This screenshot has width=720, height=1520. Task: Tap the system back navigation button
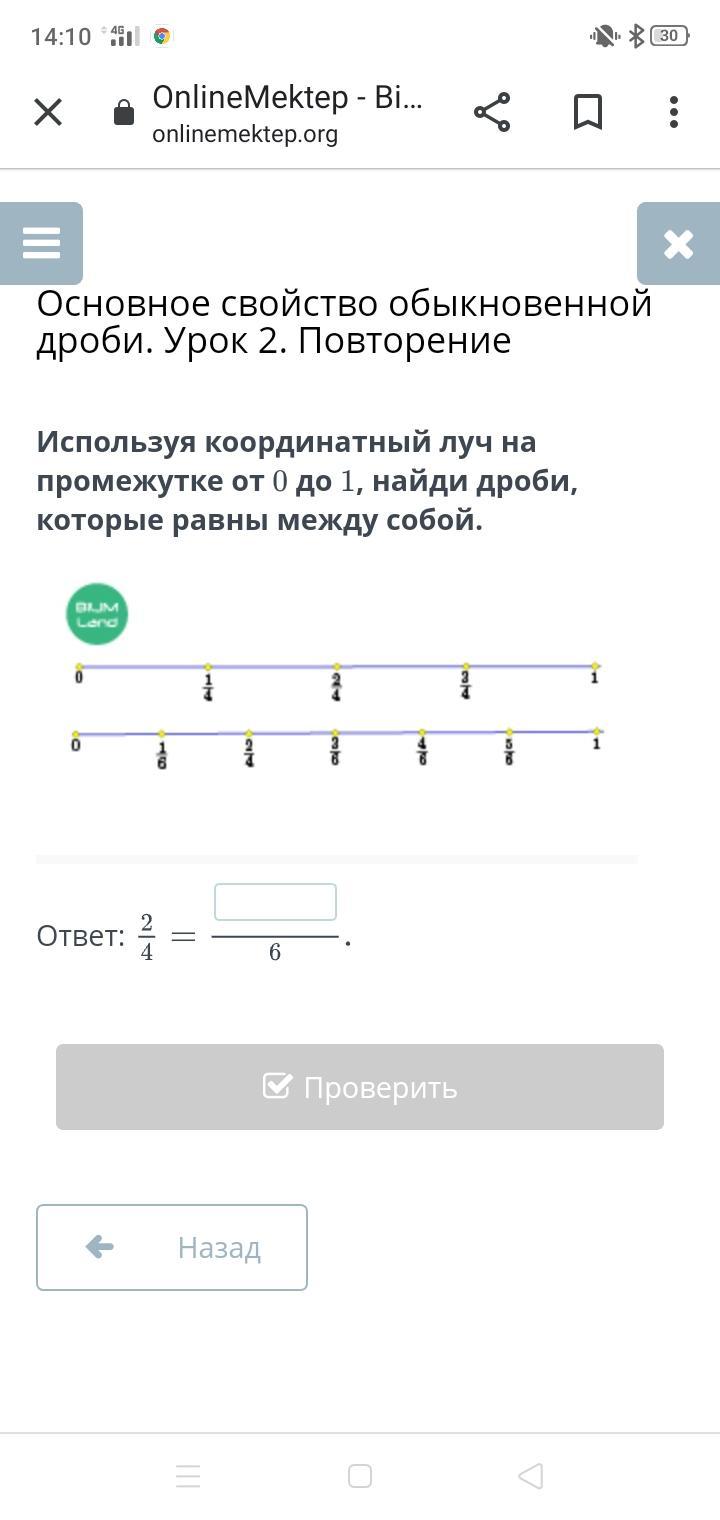531,1476
